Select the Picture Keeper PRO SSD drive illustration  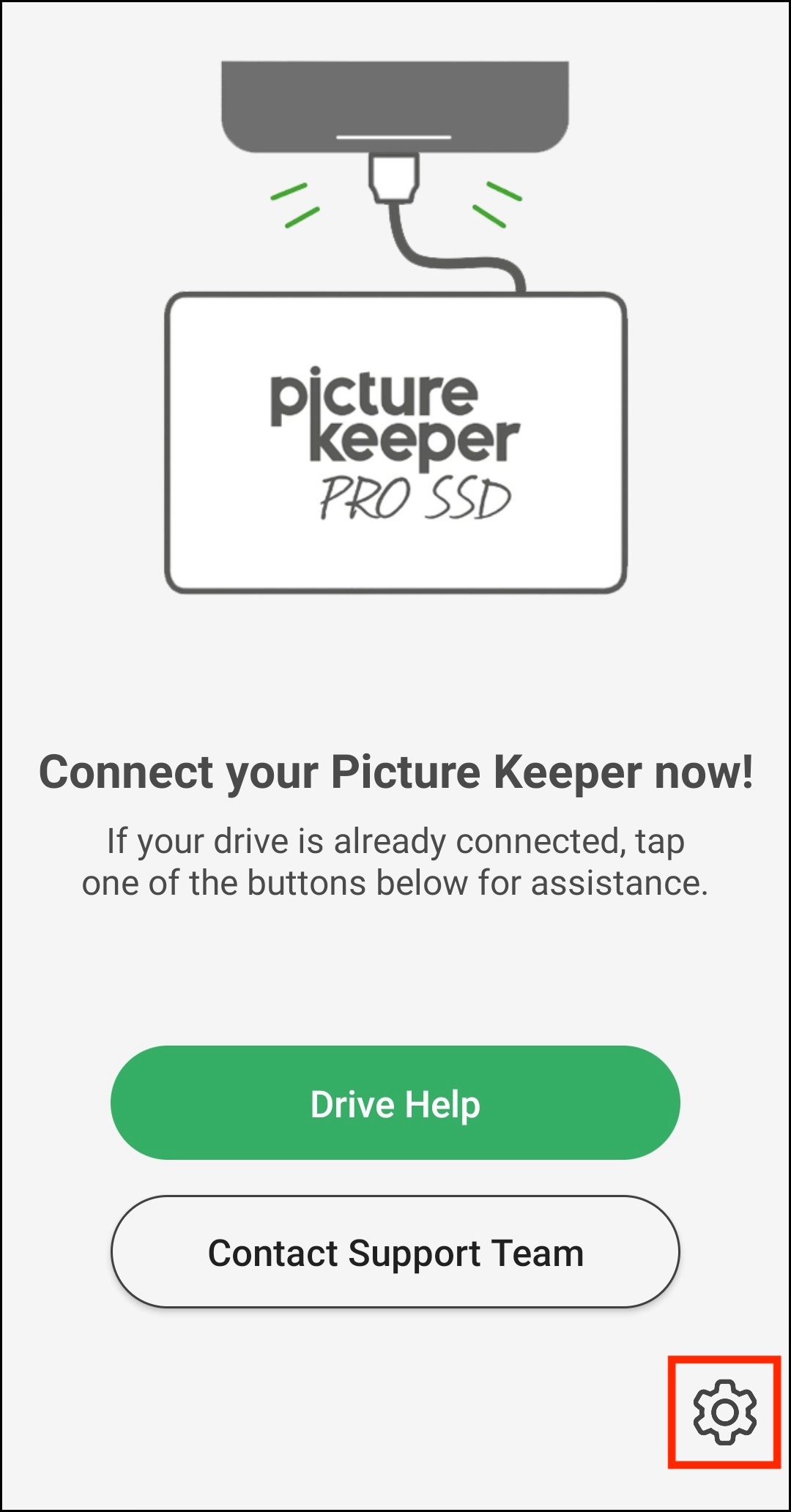(x=395, y=439)
